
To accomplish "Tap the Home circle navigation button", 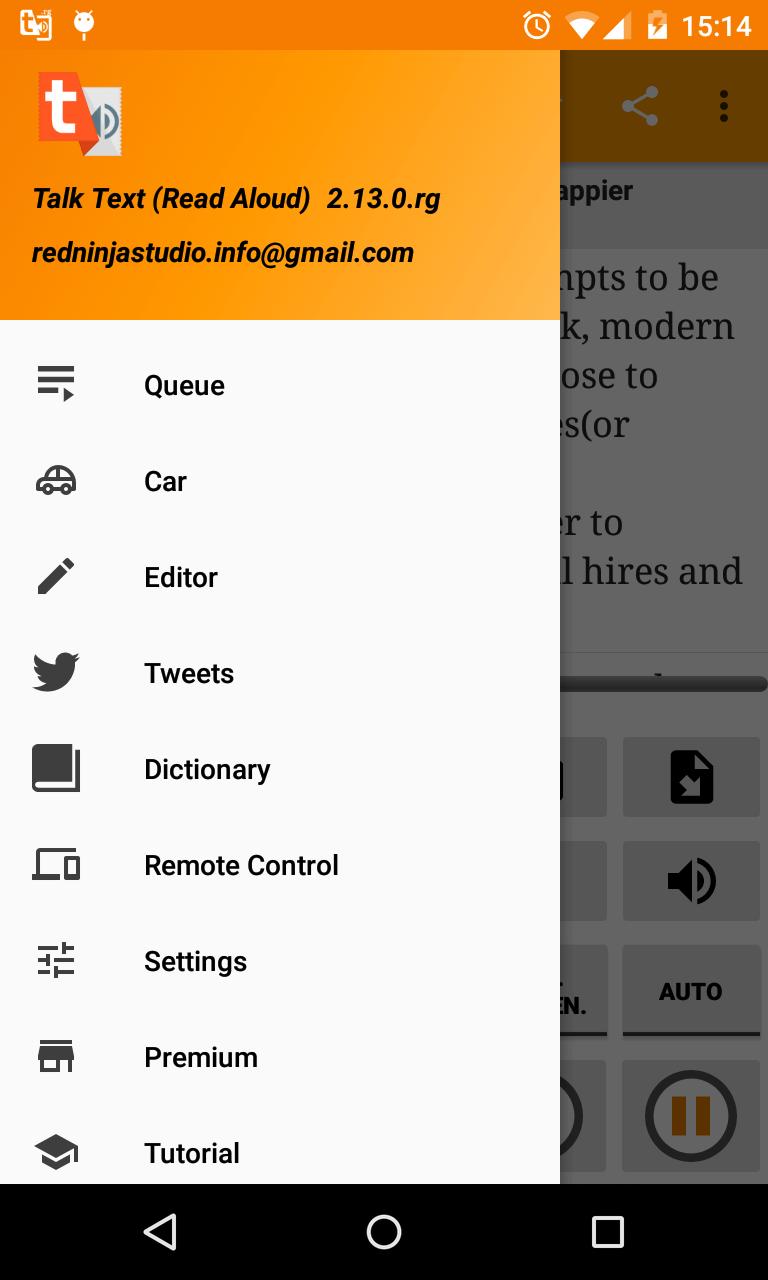I will click(384, 1231).
